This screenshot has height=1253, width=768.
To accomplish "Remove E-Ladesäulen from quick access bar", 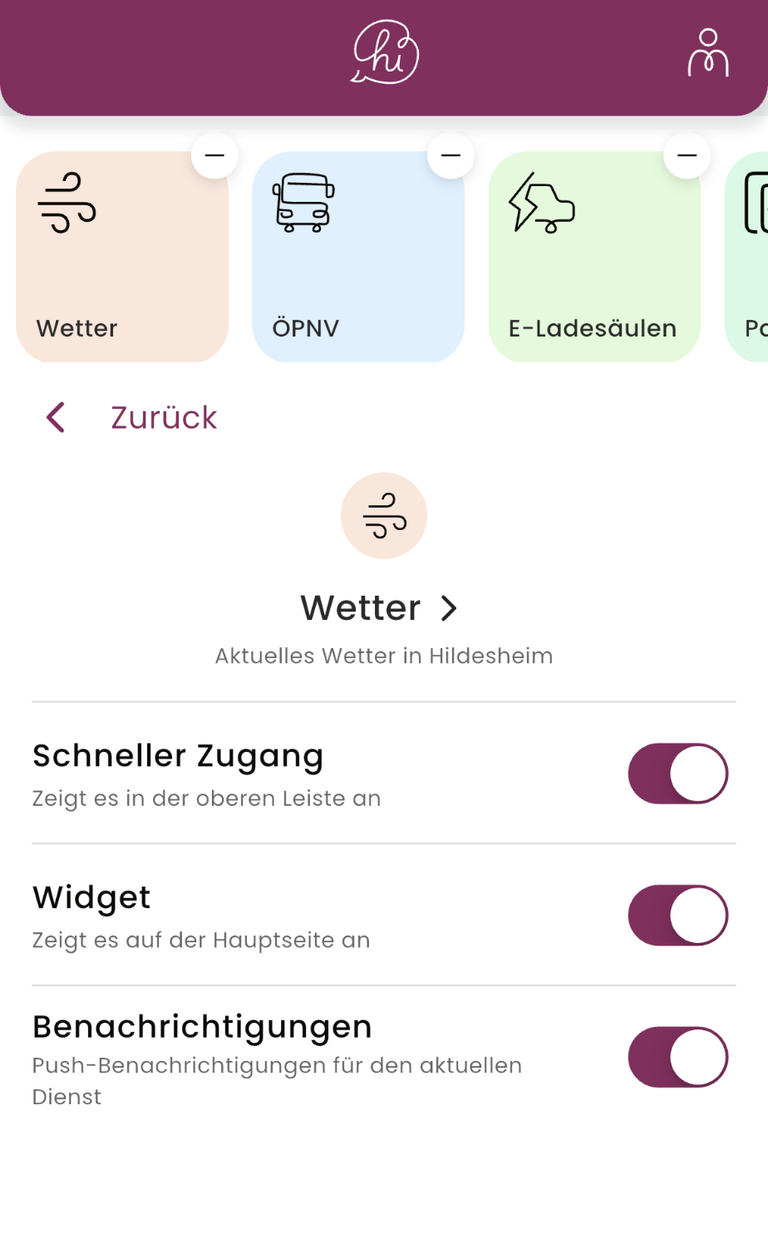I will (686, 156).
